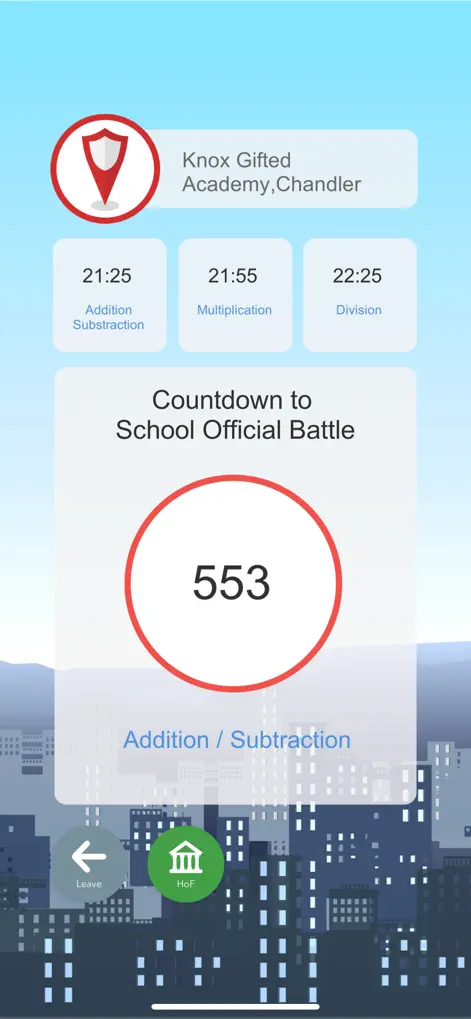Tap the Leave back arrow button

pos(90,864)
